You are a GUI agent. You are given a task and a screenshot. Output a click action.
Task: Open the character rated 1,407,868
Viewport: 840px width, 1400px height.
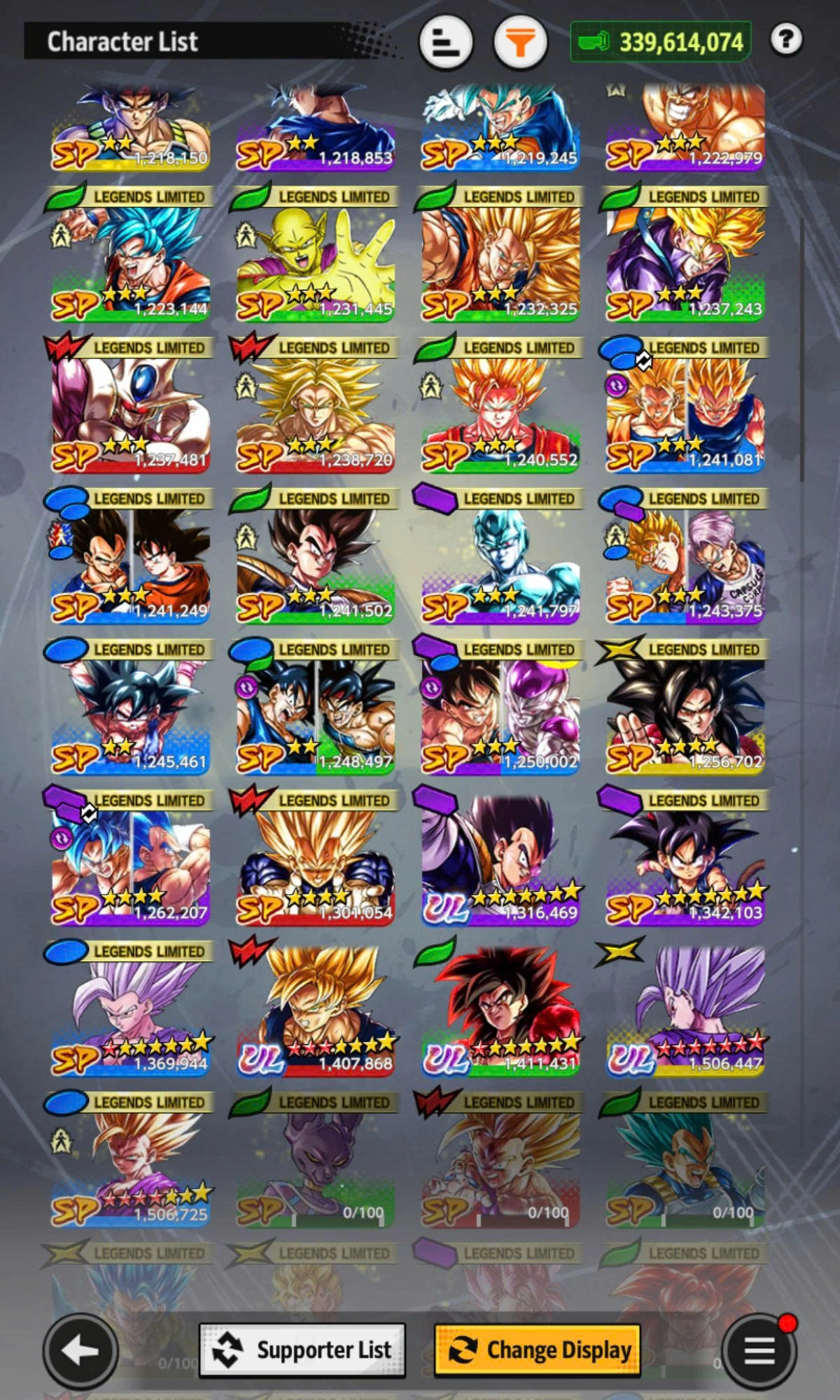pos(315,1008)
